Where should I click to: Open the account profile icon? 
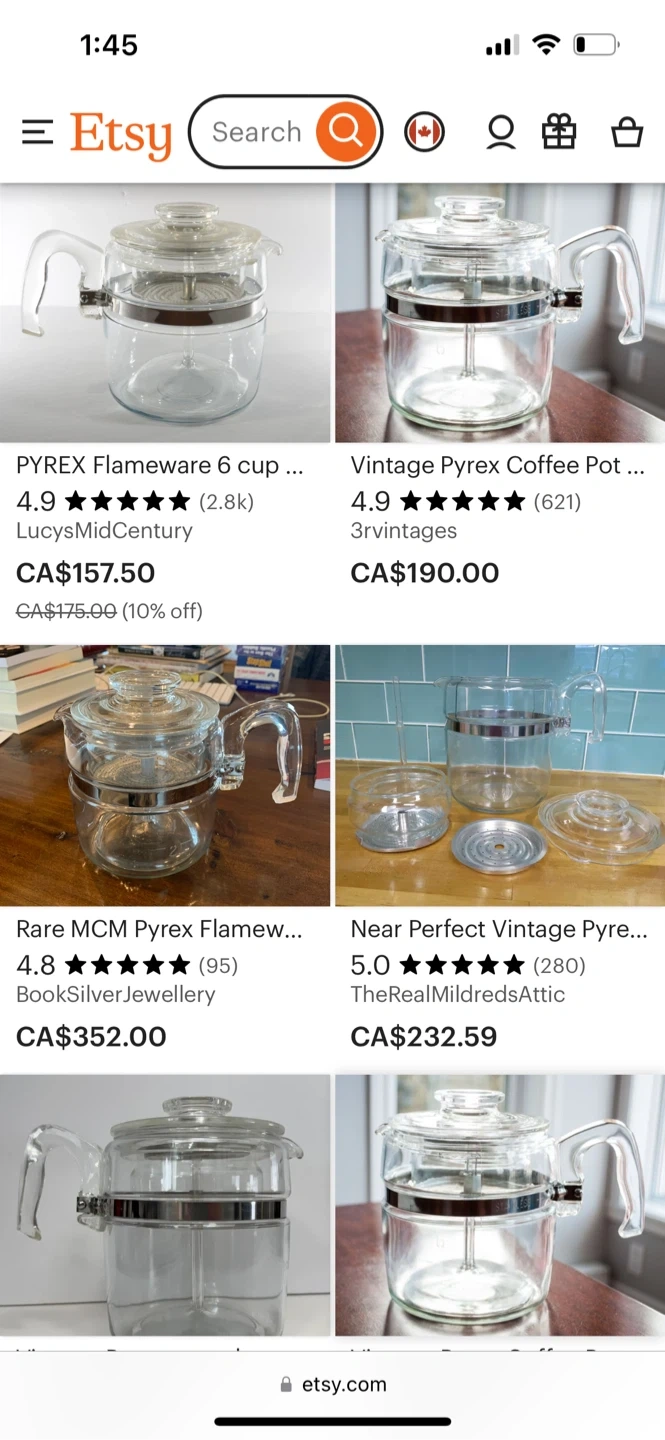pyautogui.click(x=501, y=132)
